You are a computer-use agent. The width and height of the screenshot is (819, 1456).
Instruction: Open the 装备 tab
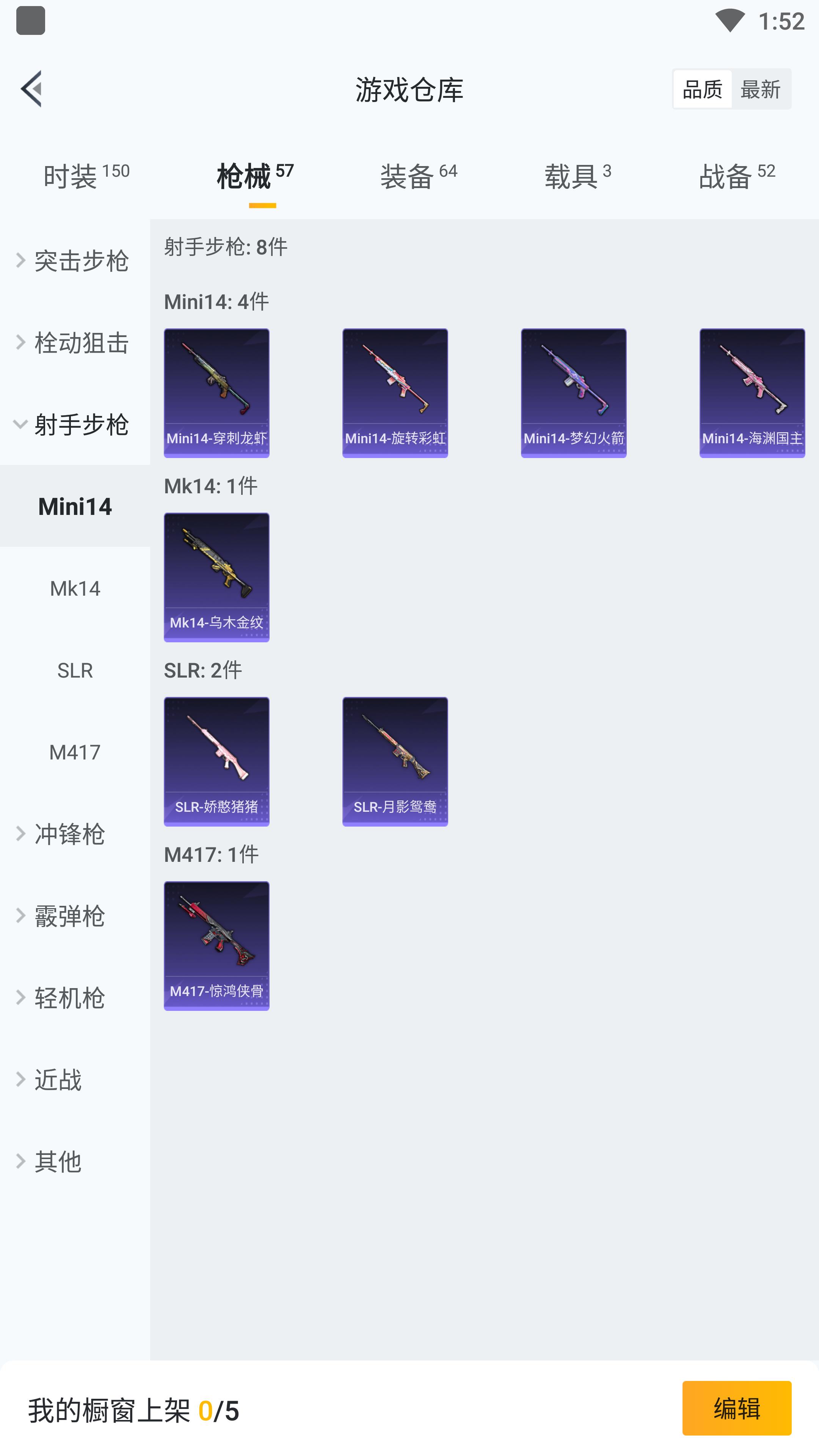click(418, 176)
